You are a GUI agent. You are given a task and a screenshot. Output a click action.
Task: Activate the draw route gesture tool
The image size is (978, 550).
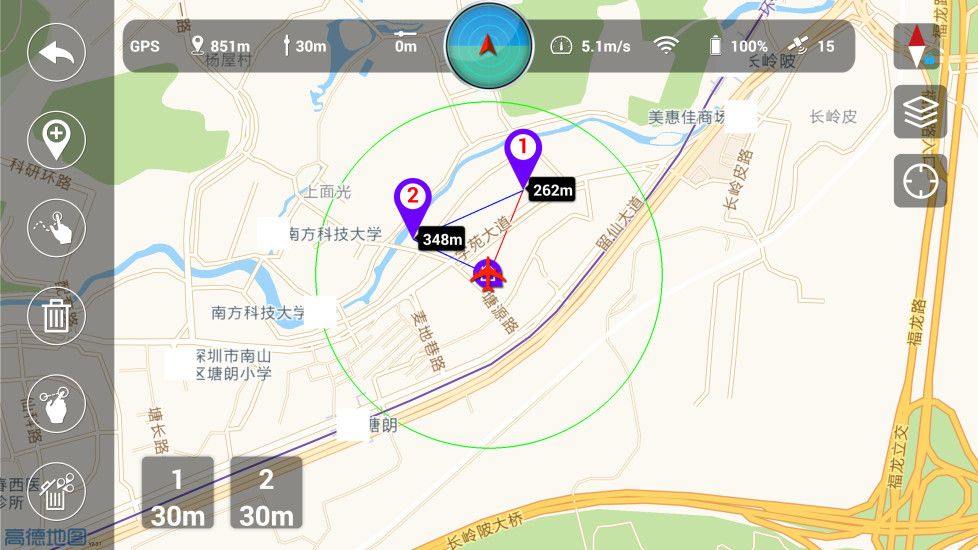tap(57, 228)
